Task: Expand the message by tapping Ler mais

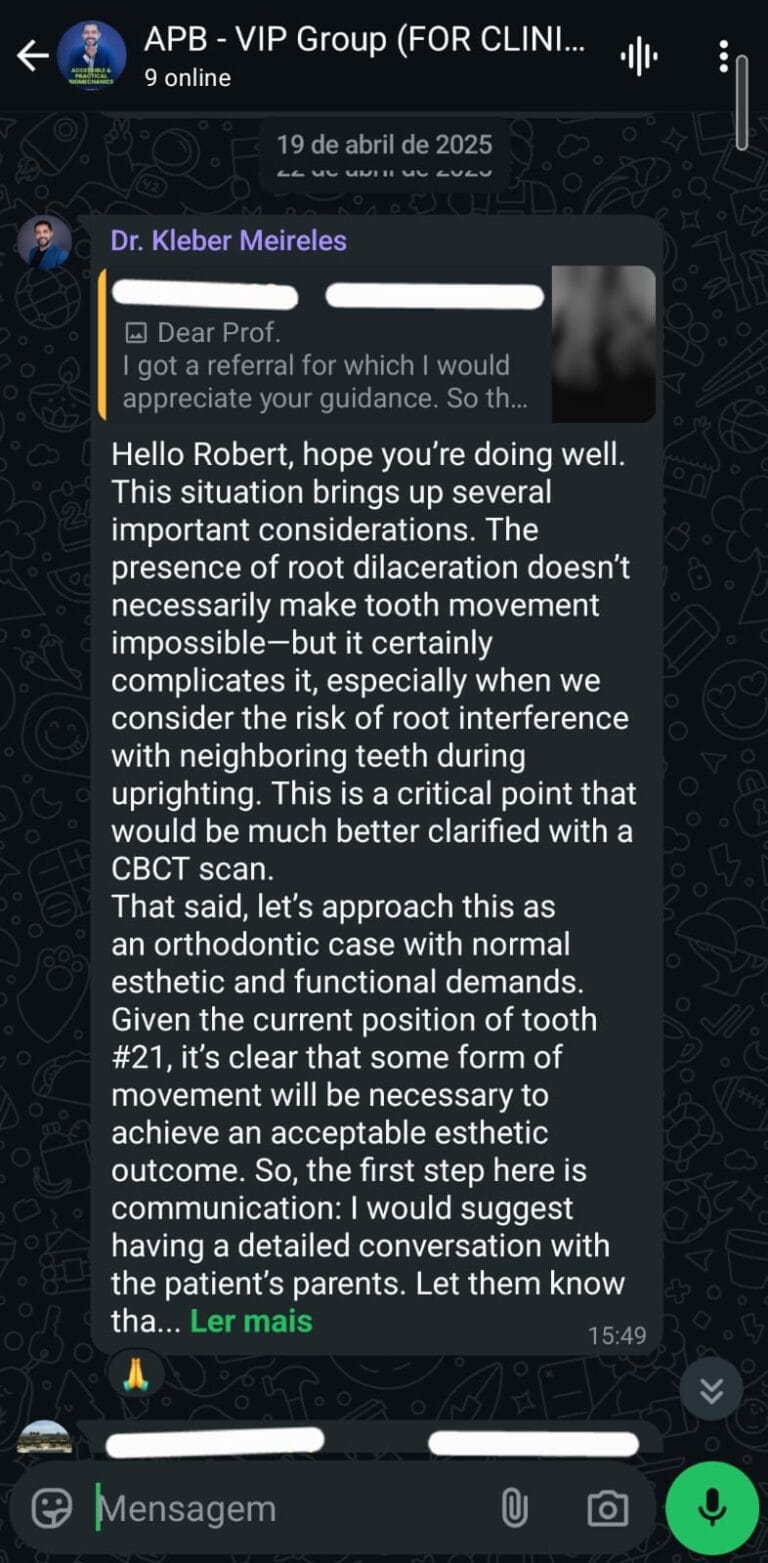Action: click(250, 1321)
